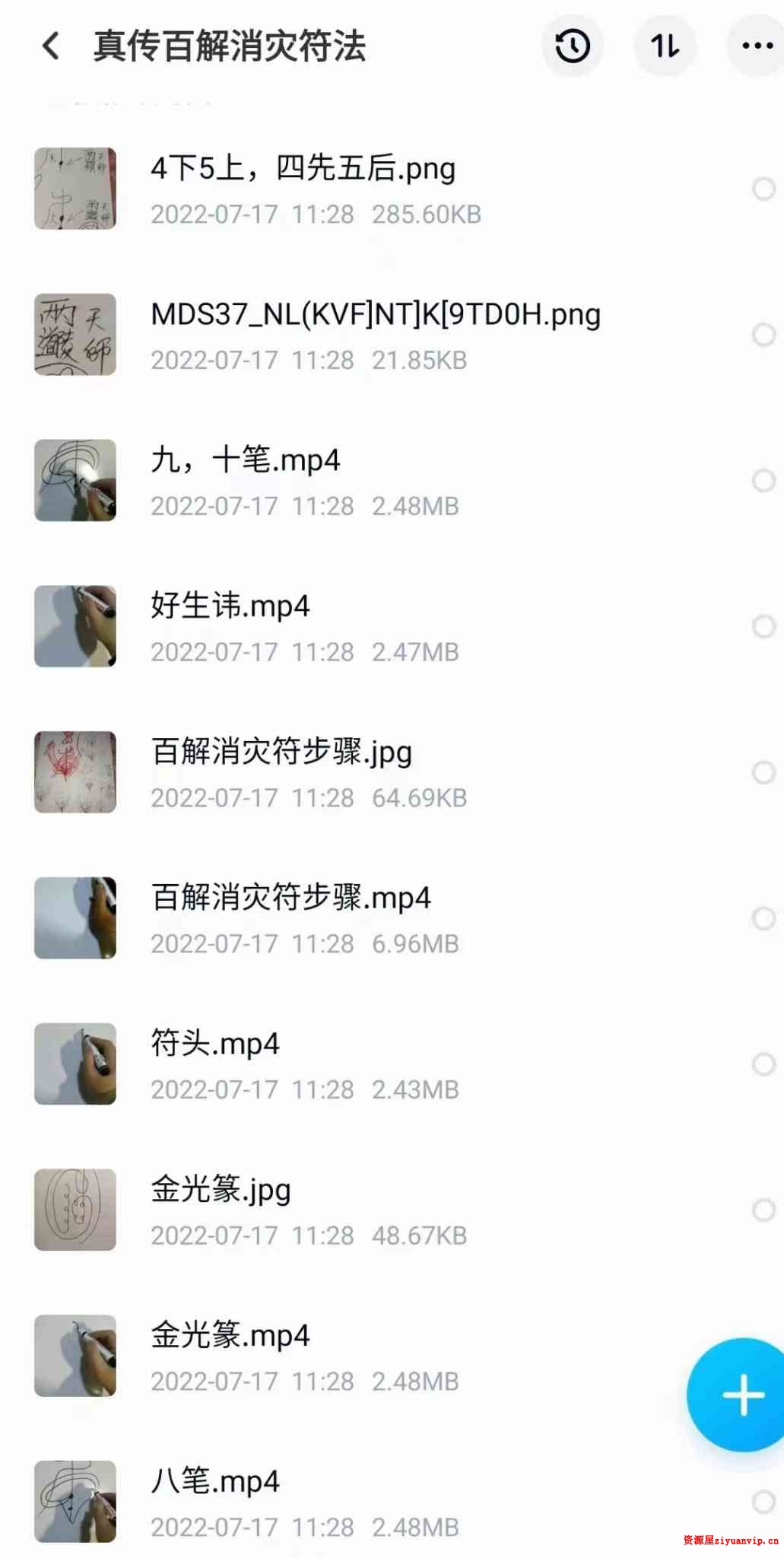Open the thumbnail of 好生讳.mp4
784x1558 pixels.
pos(74,626)
